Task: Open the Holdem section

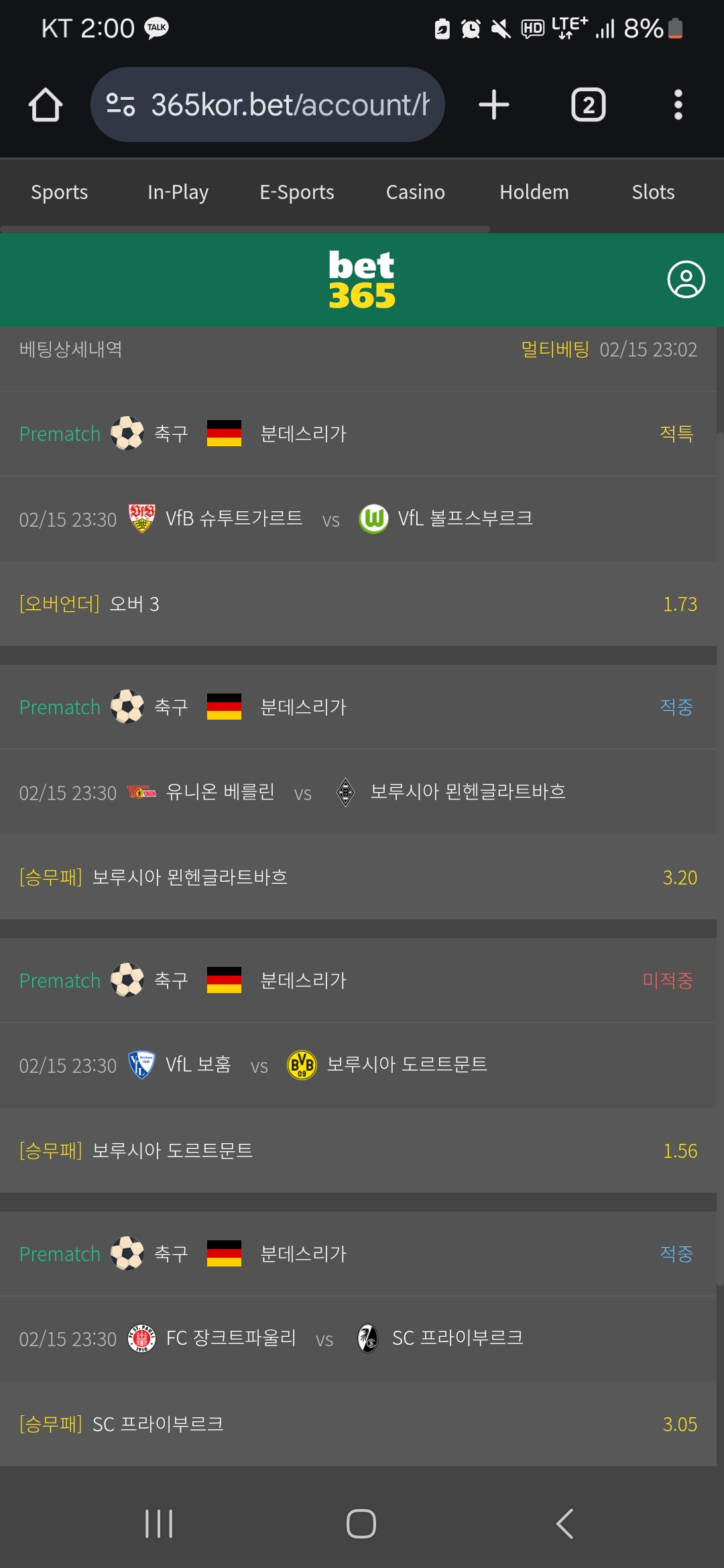Action: pos(534,192)
